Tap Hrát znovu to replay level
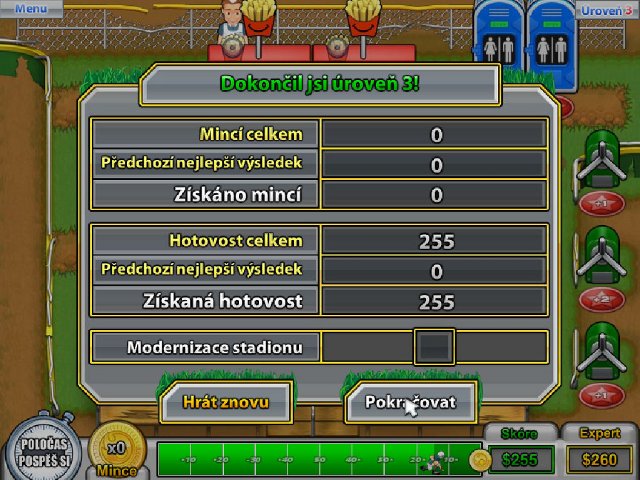Viewport: 640px width, 480px height. [226, 402]
